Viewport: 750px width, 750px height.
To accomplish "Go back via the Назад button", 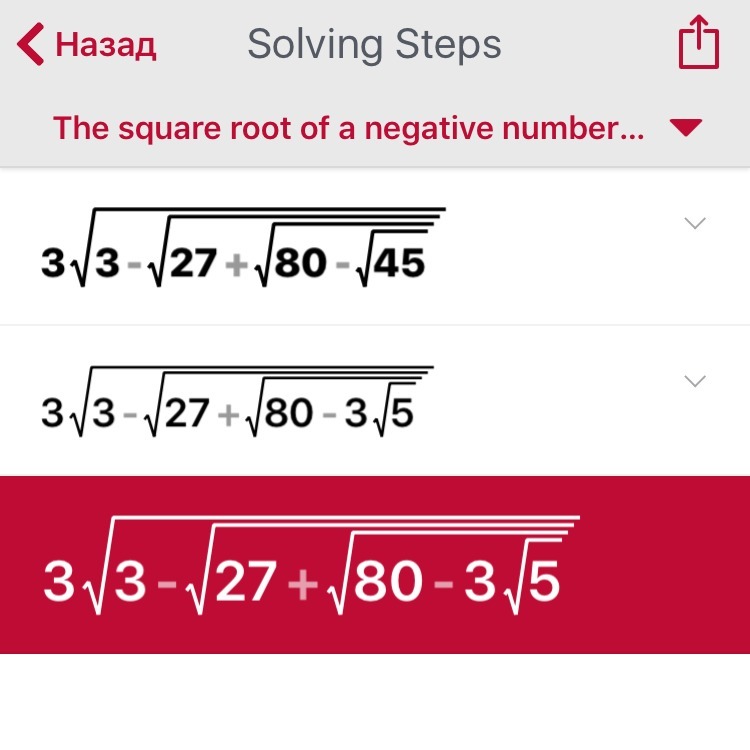I will (88, 45).
